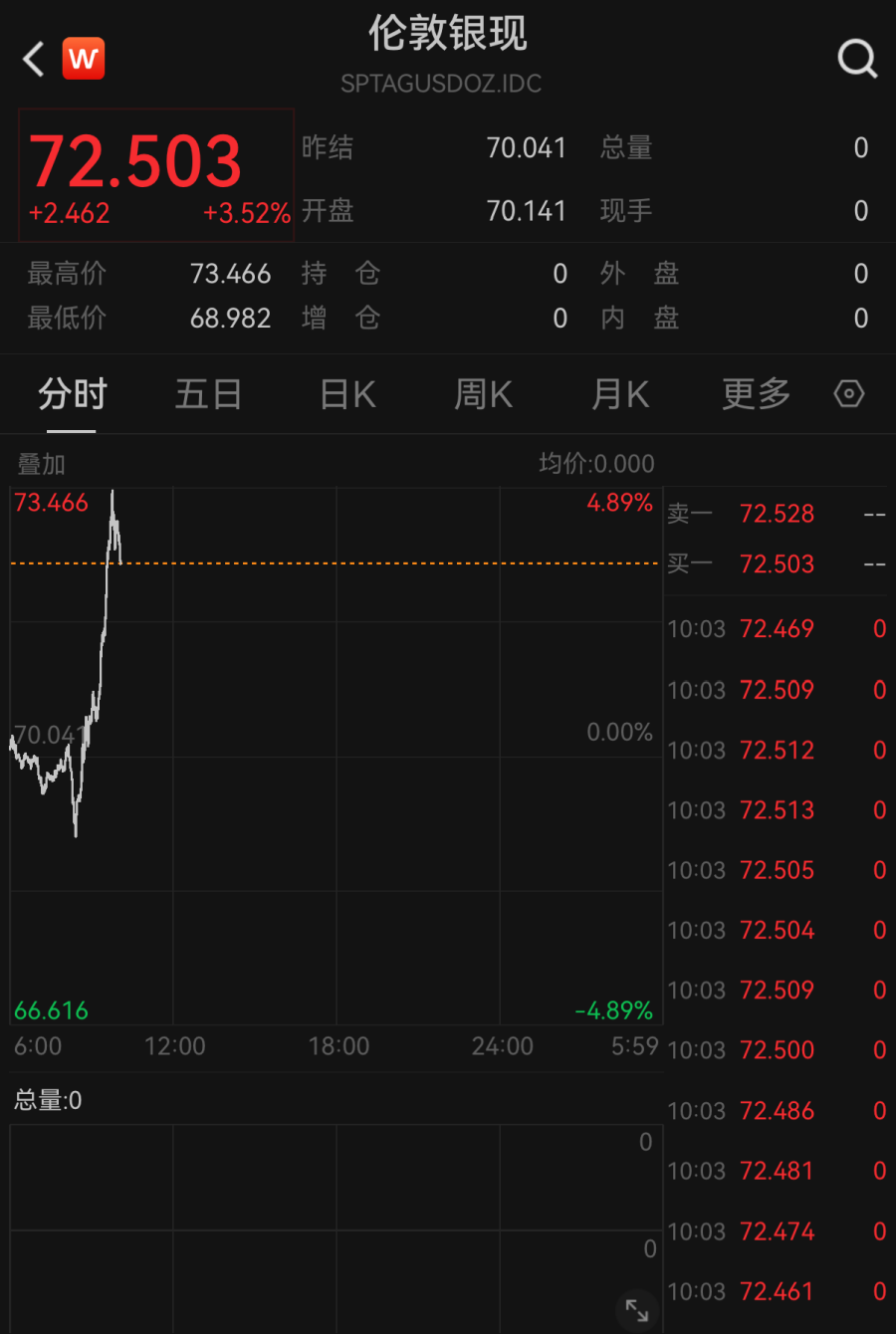Tap 买一 bid price 72.503 row

(x=777, y=563)
